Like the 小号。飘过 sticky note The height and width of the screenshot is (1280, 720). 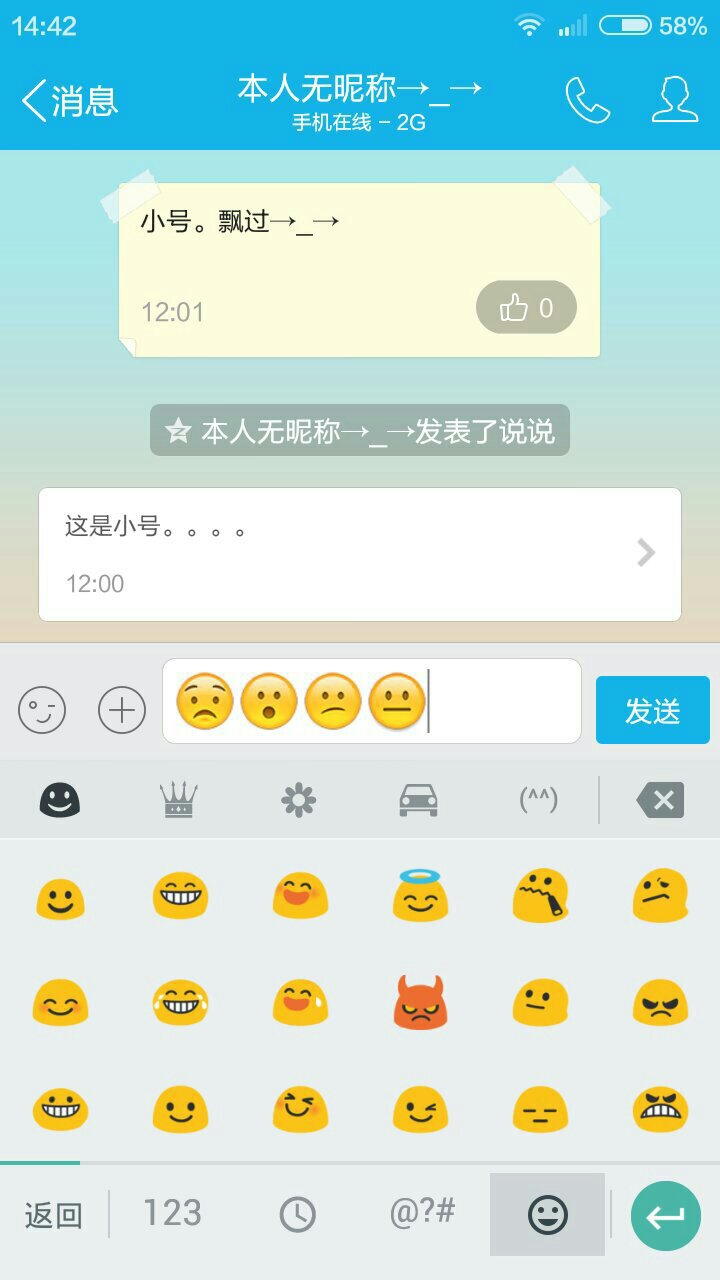coord(526,307)
